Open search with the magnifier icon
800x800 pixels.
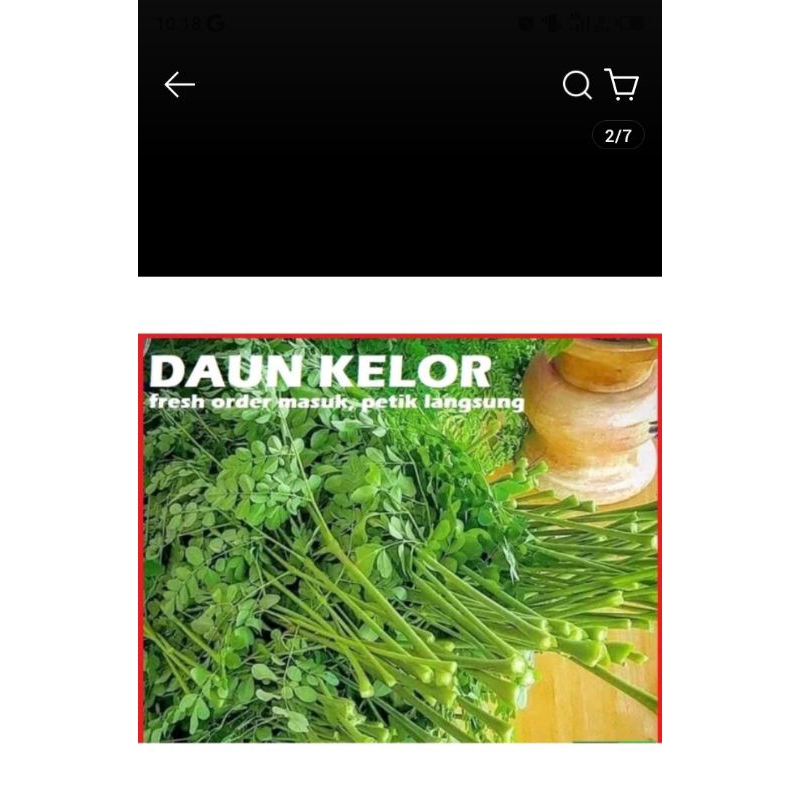(577, 85)
